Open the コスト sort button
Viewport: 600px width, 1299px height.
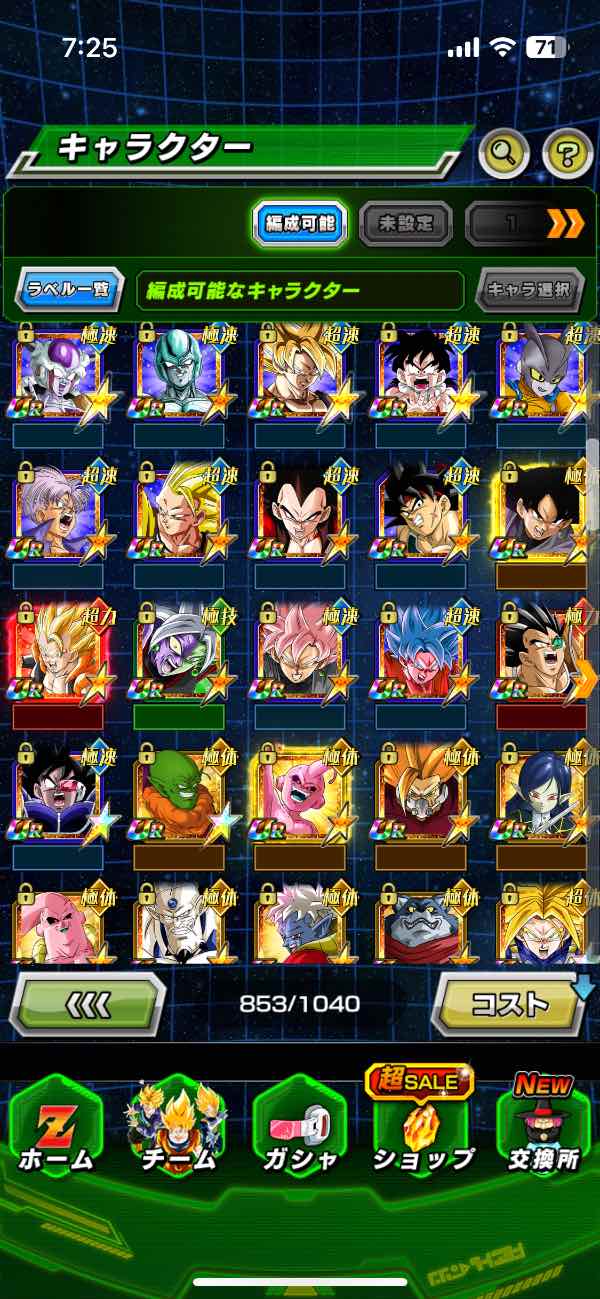509,1003
